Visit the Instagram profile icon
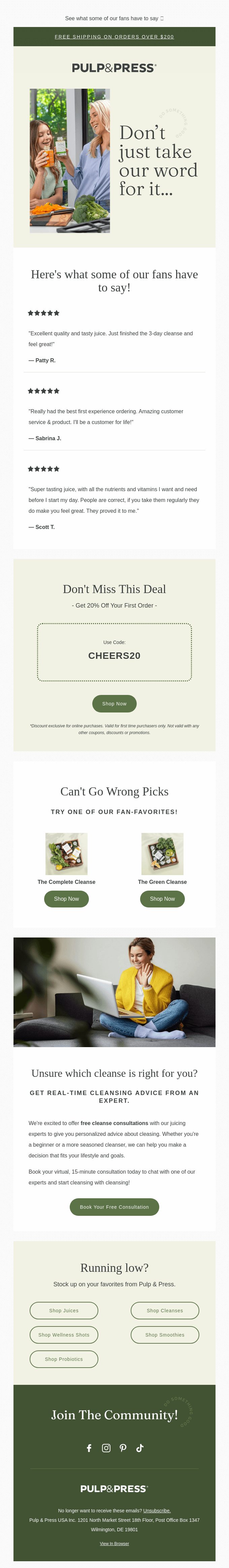 [x=106, y=1448]
